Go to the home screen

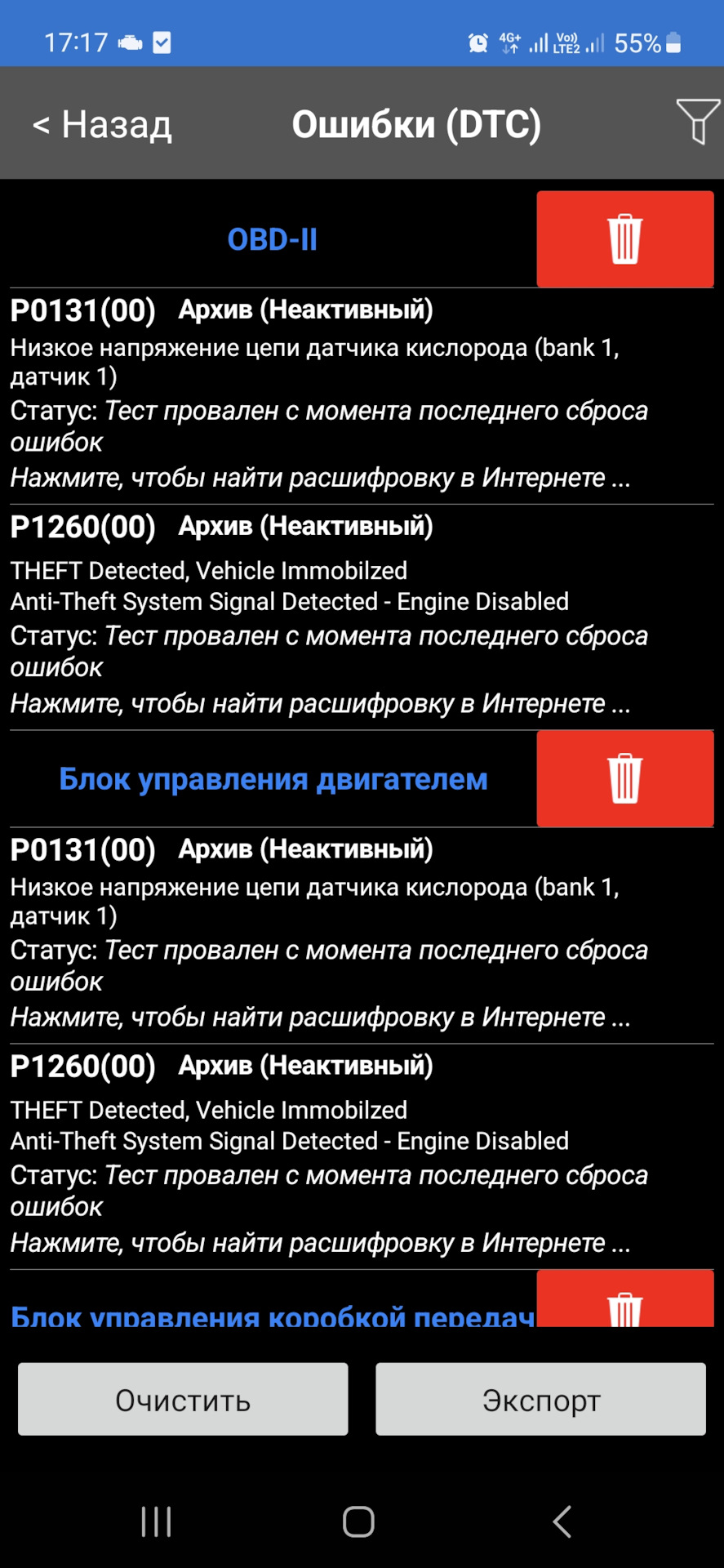pyautogui.click(x=359, y=1521)
